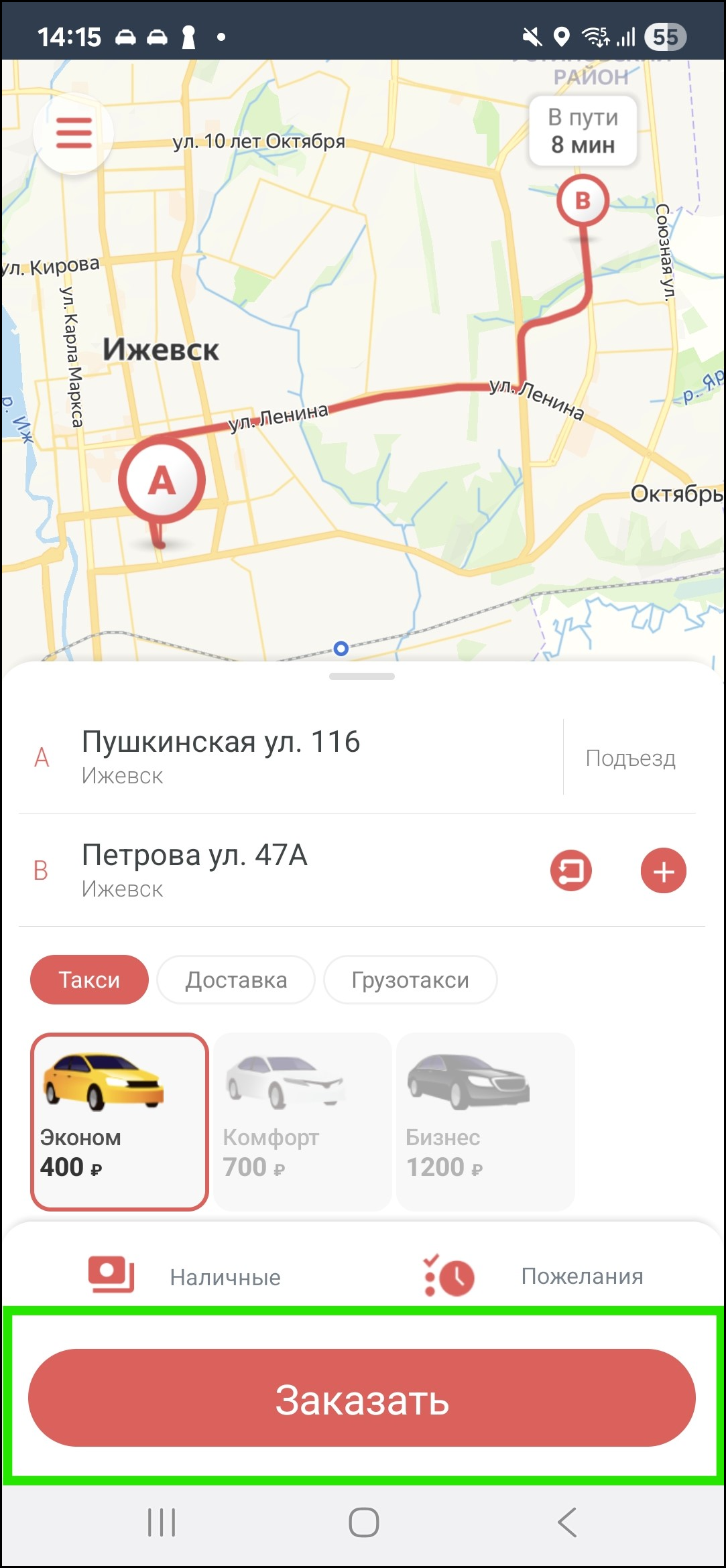
Task: Choose the Эконом tariff for 400 ₽
Action: (120, 1122)
